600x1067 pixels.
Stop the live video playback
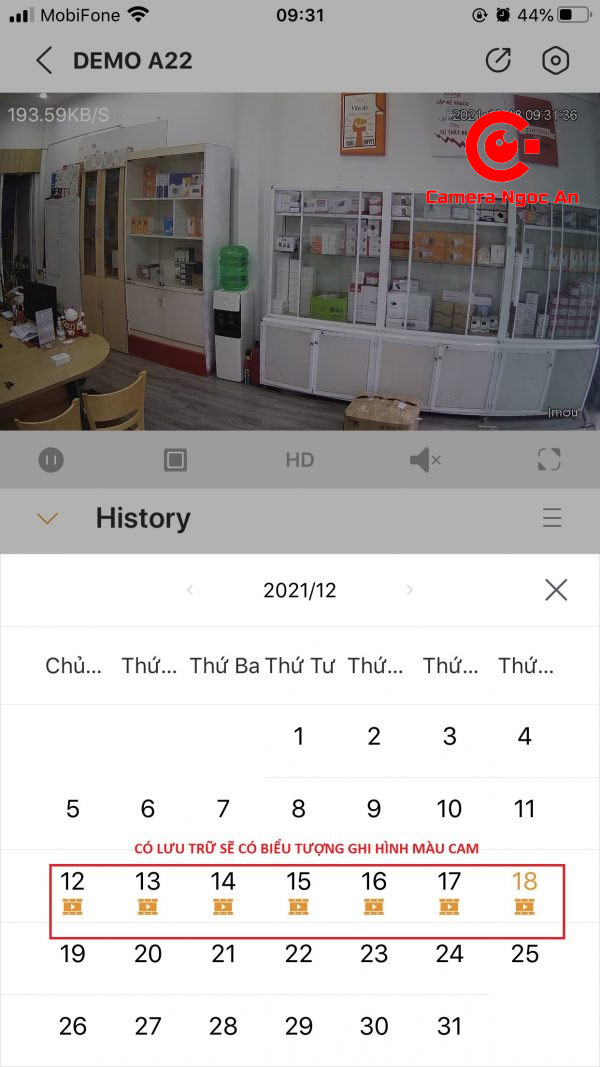click(x=175, y=460)
